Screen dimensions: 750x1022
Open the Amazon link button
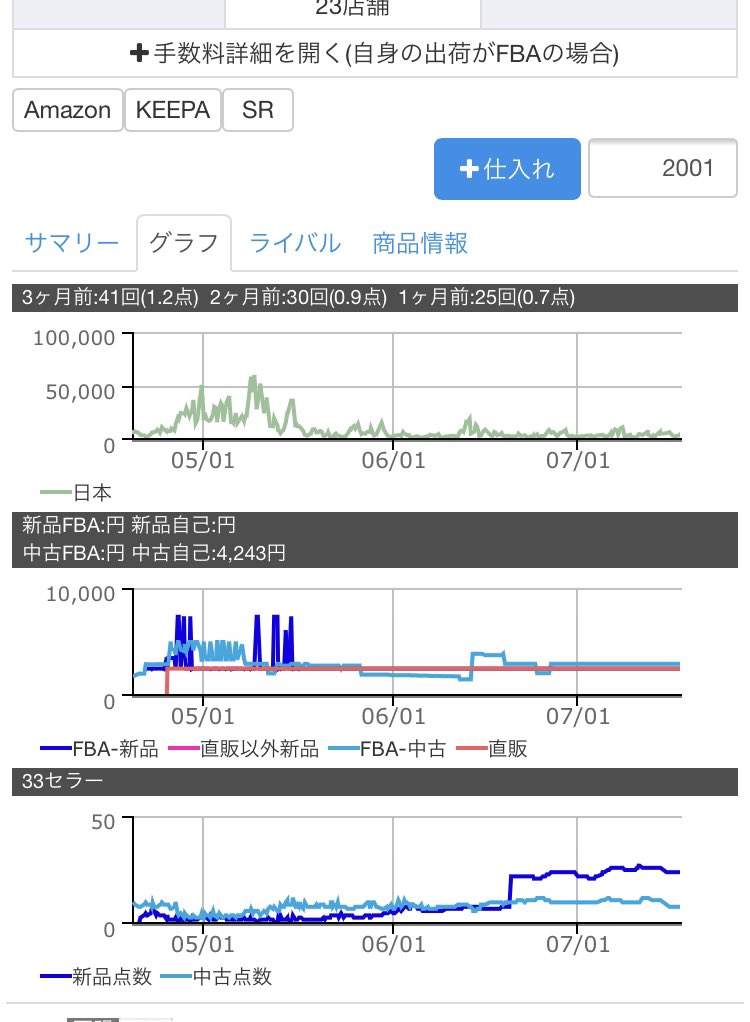[67, 110]
